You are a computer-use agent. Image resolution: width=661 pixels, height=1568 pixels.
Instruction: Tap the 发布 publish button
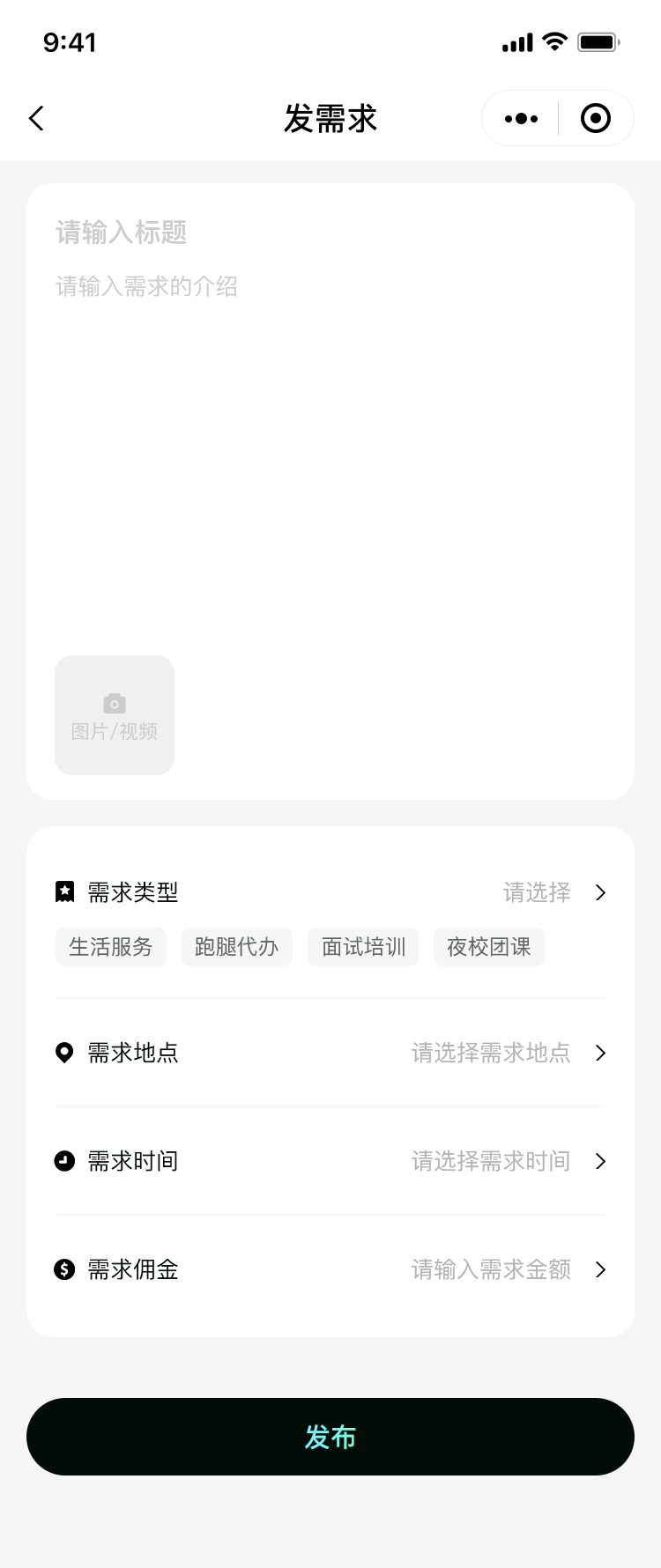[x=330, y=1437]
